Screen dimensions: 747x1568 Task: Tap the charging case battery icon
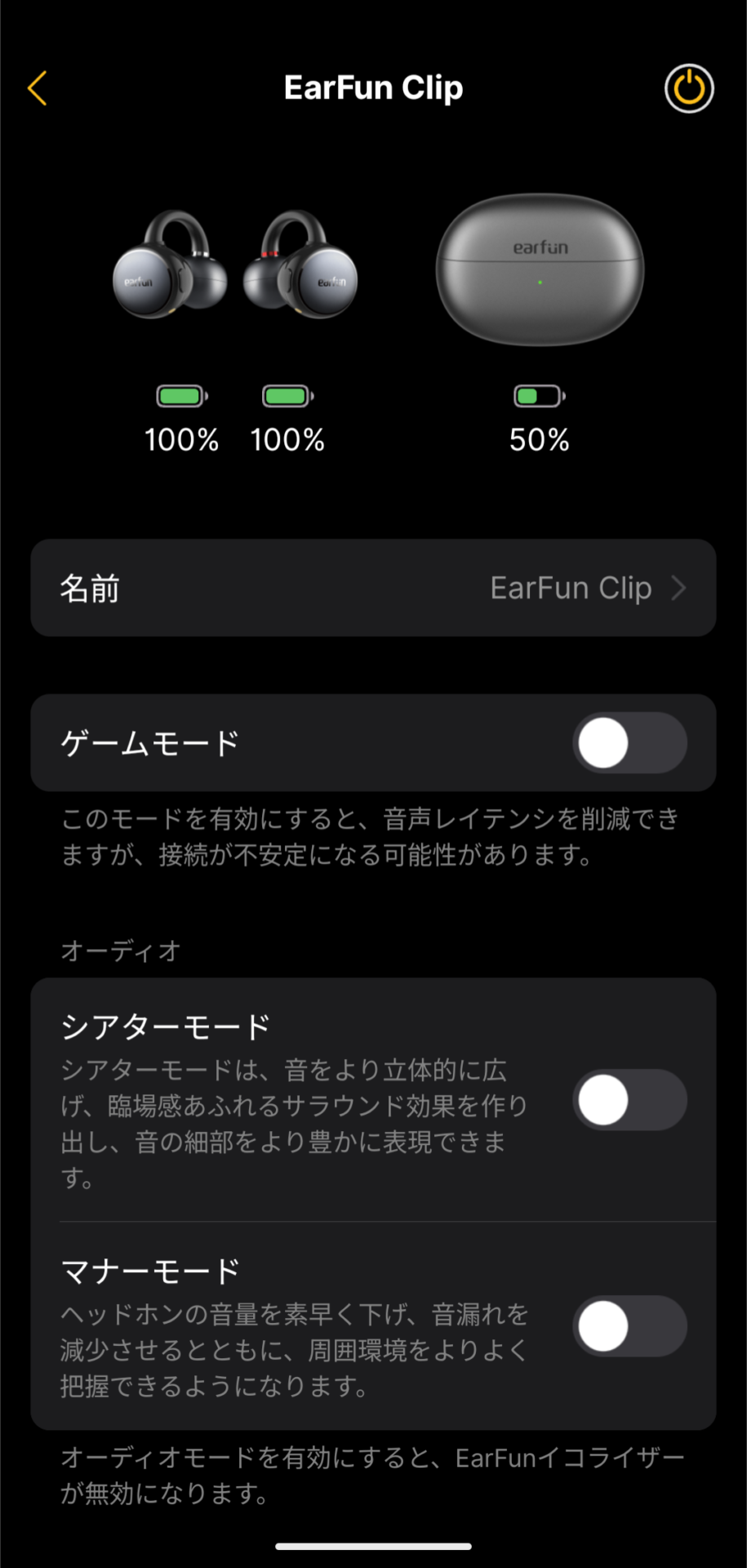[540, 395]
